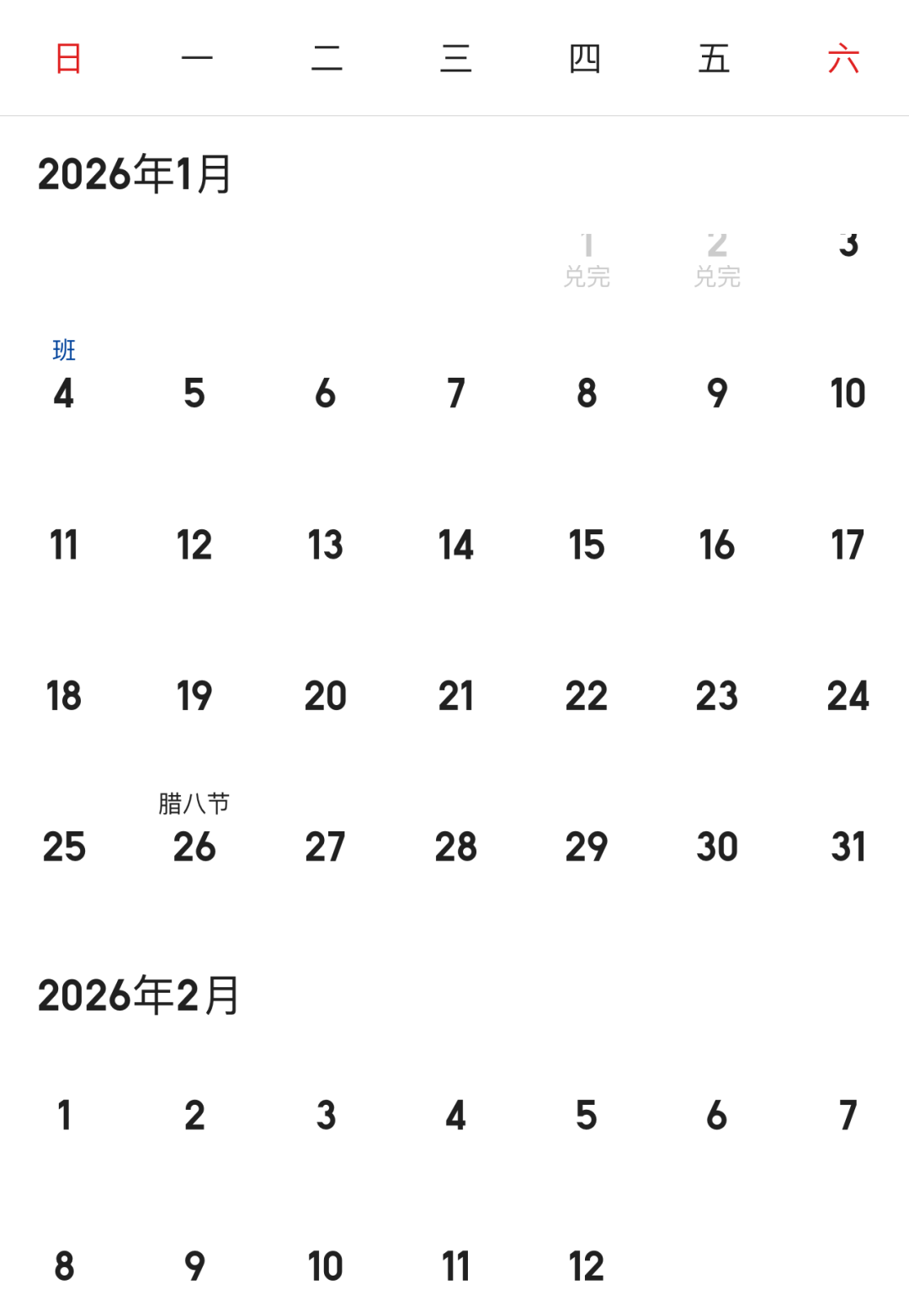Pick February 9, 2026
The width and height of the screenshot is (909, 1316).
pyautogui.click(x=194, y=1266)
